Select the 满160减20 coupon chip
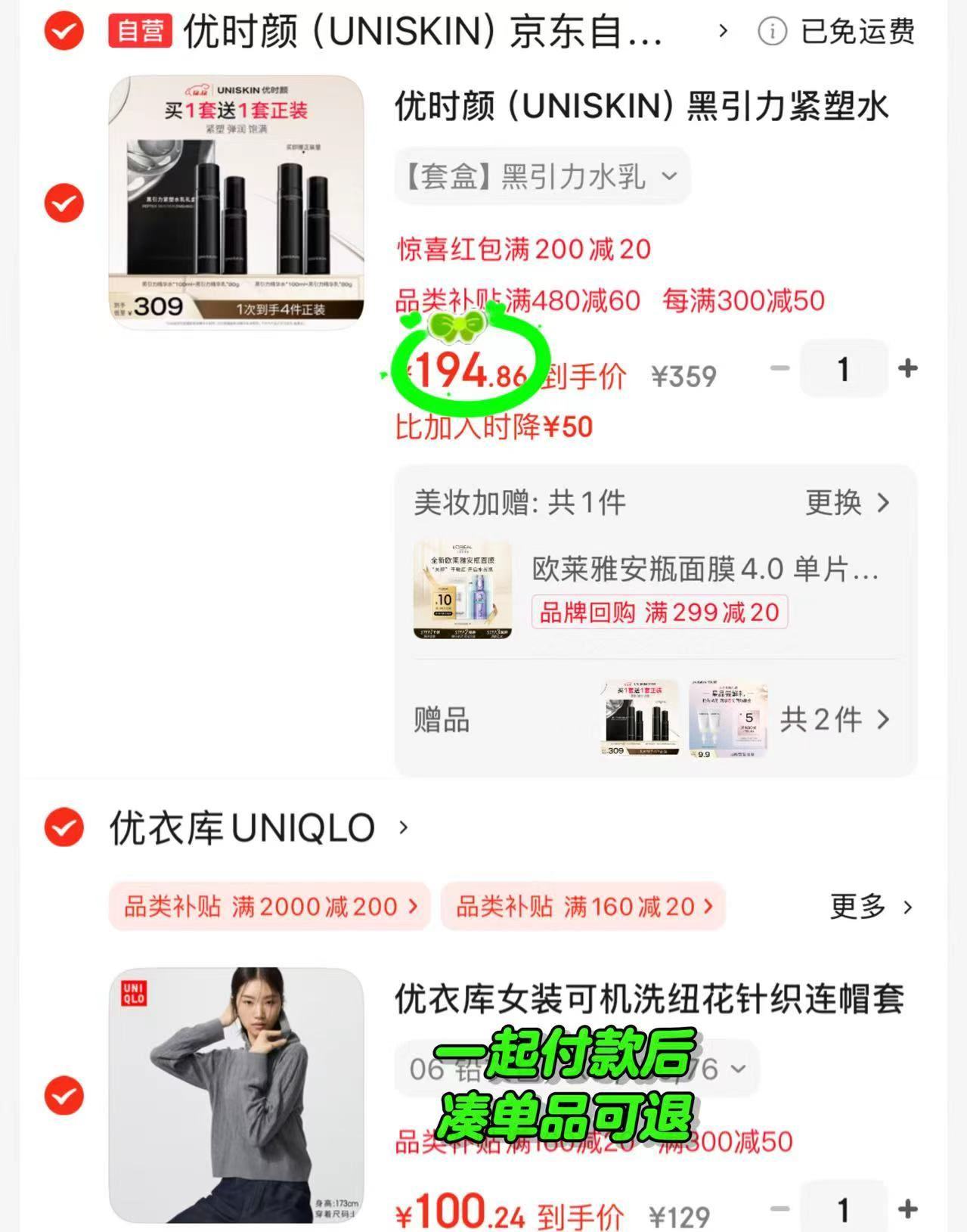This screenshot has width=967, height=1232. (582, 908)
